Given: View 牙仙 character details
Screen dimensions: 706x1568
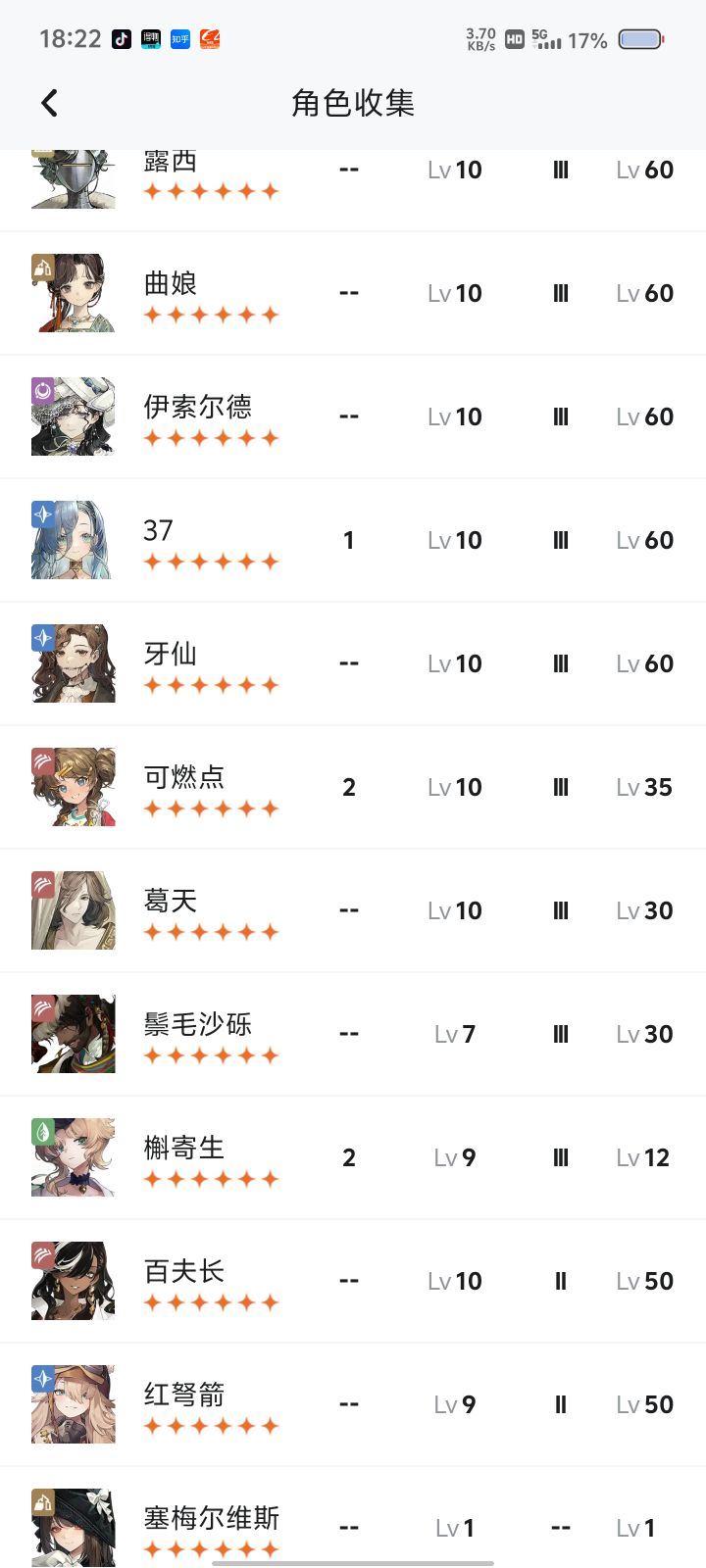Looking at the screenshot, I should click(353, 663).
